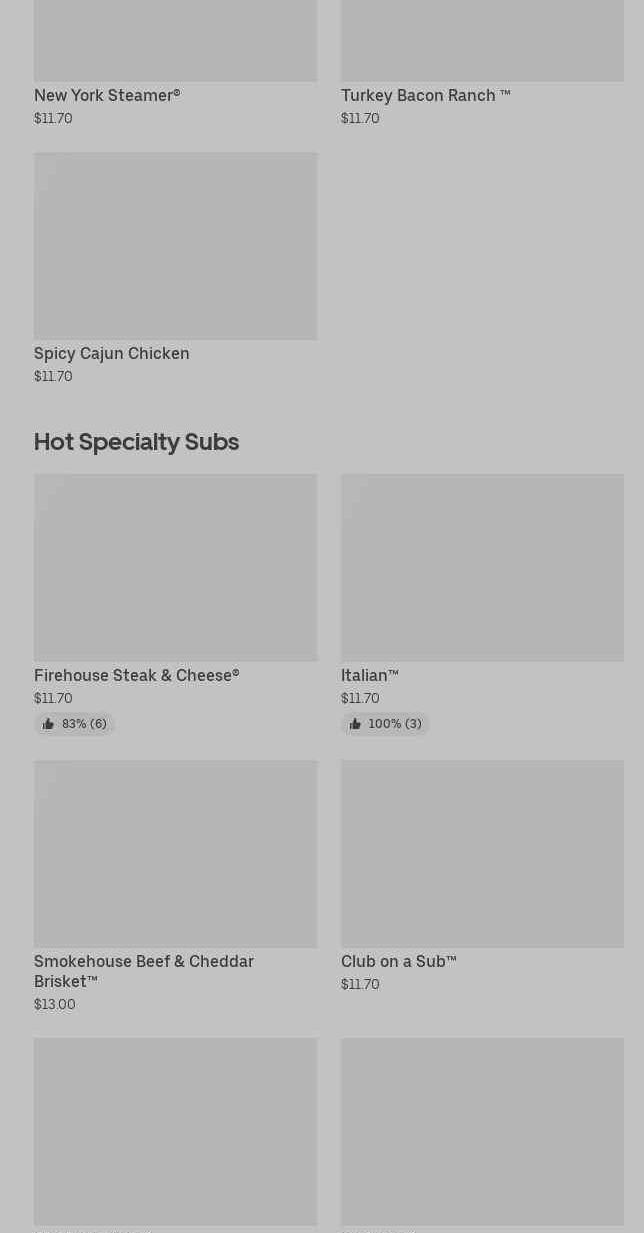Choose Smokehouse Beef & Cheddar Brisket

pyautogui.click(x=175, y=886)
